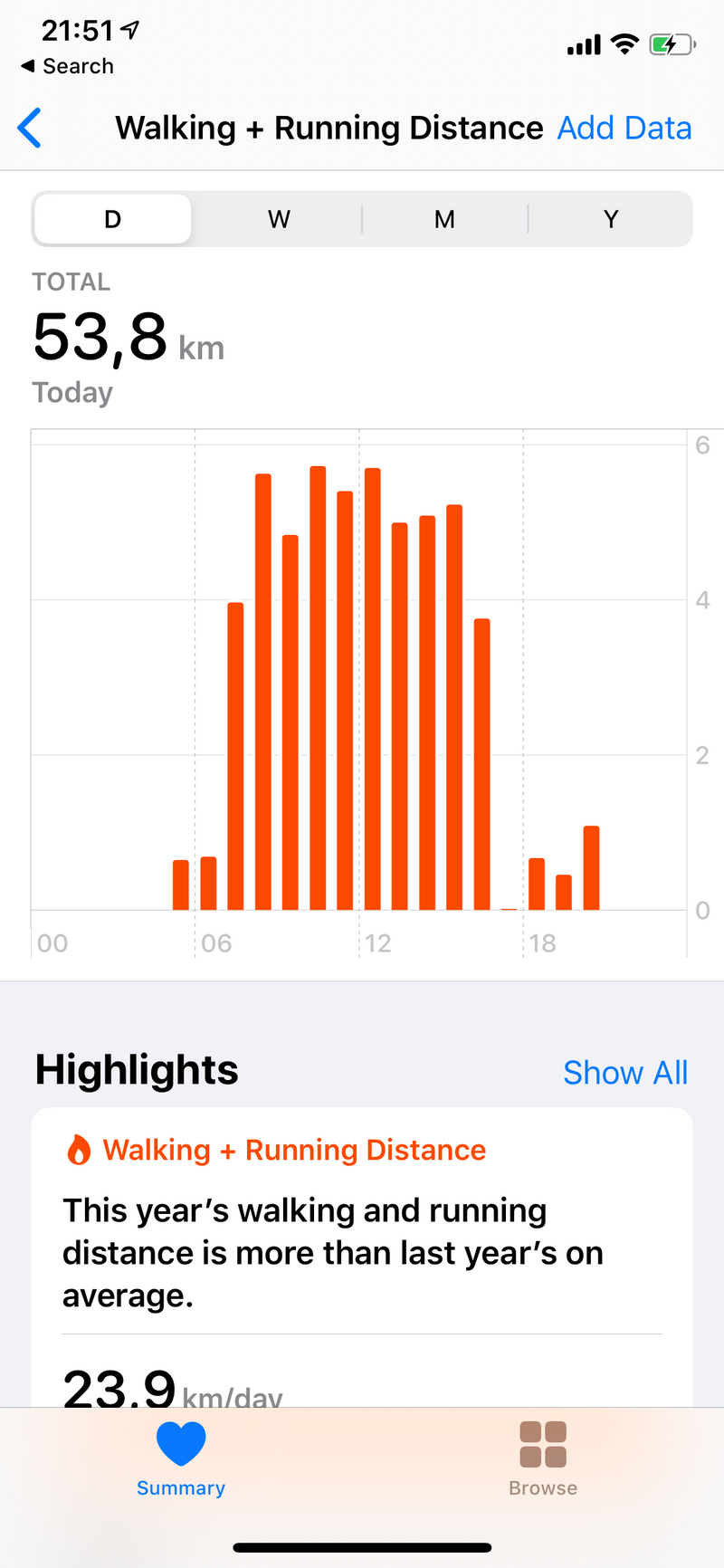Switch to the Browse tab
Viewport: 724px width, 1568px height.
(543, 1458)
